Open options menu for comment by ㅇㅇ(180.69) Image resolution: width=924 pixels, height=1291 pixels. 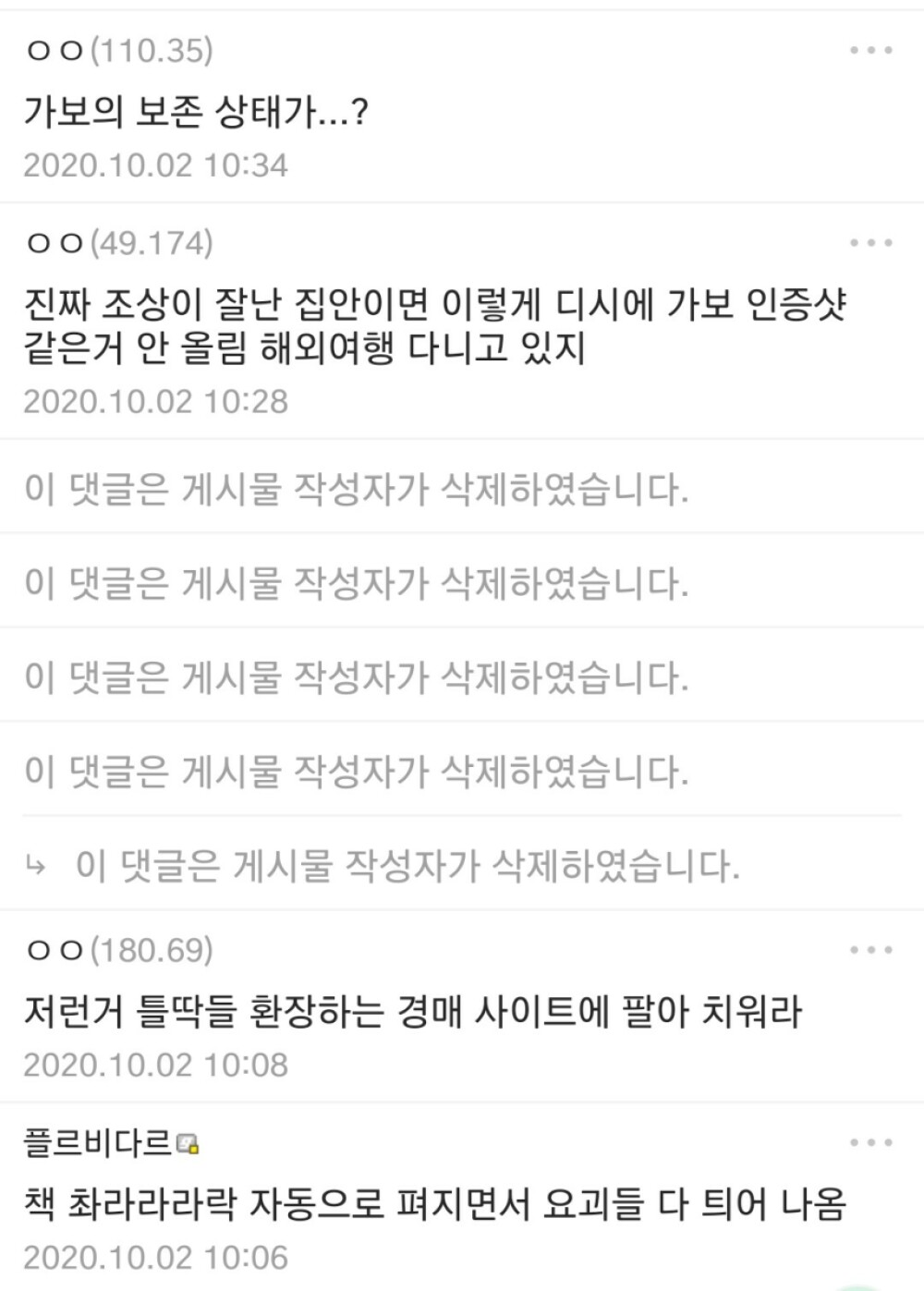pos(870,950)
